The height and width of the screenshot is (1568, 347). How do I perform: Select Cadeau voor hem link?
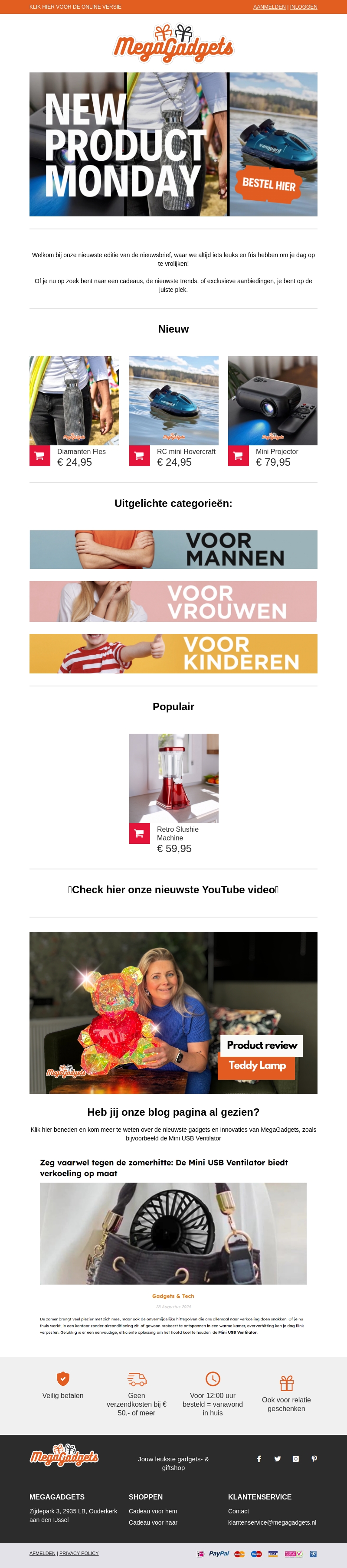[153, 1511]
